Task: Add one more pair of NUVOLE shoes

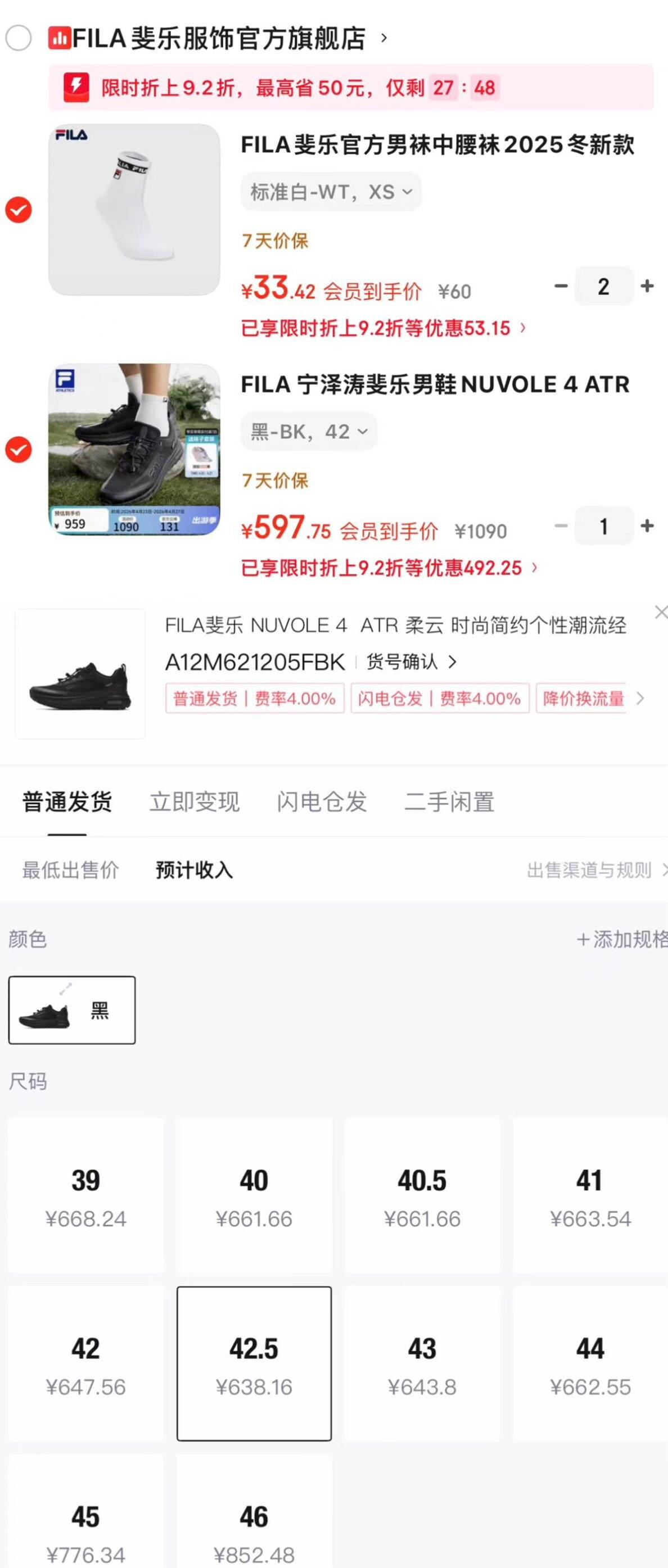Action: tap(647, 526)
